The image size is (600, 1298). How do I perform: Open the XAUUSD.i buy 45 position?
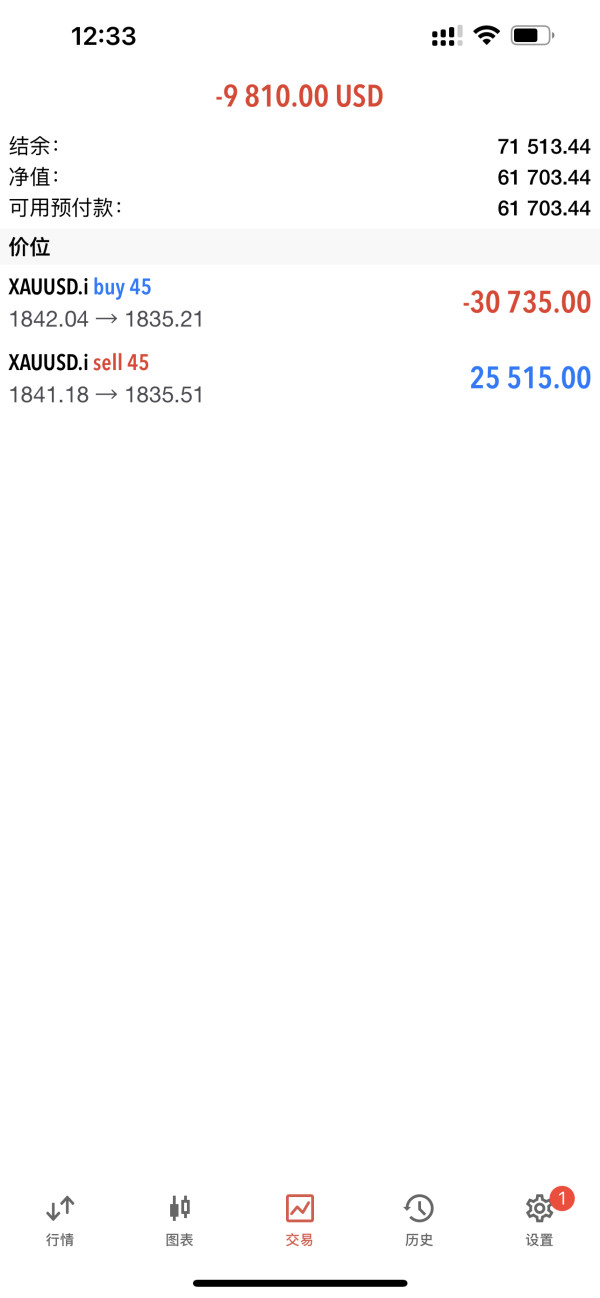click(x=300, y=303)
